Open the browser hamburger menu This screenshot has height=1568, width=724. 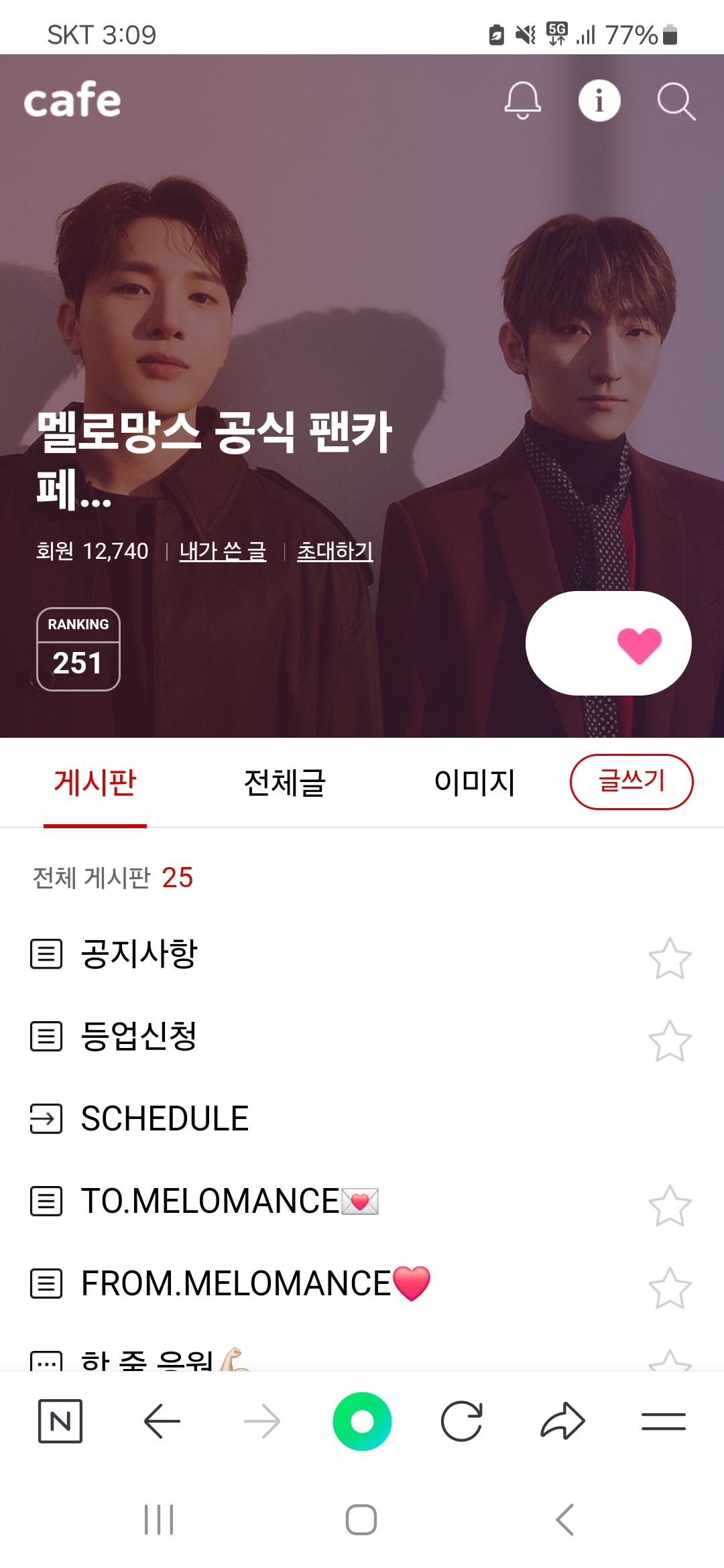[x=663, y=1421]
